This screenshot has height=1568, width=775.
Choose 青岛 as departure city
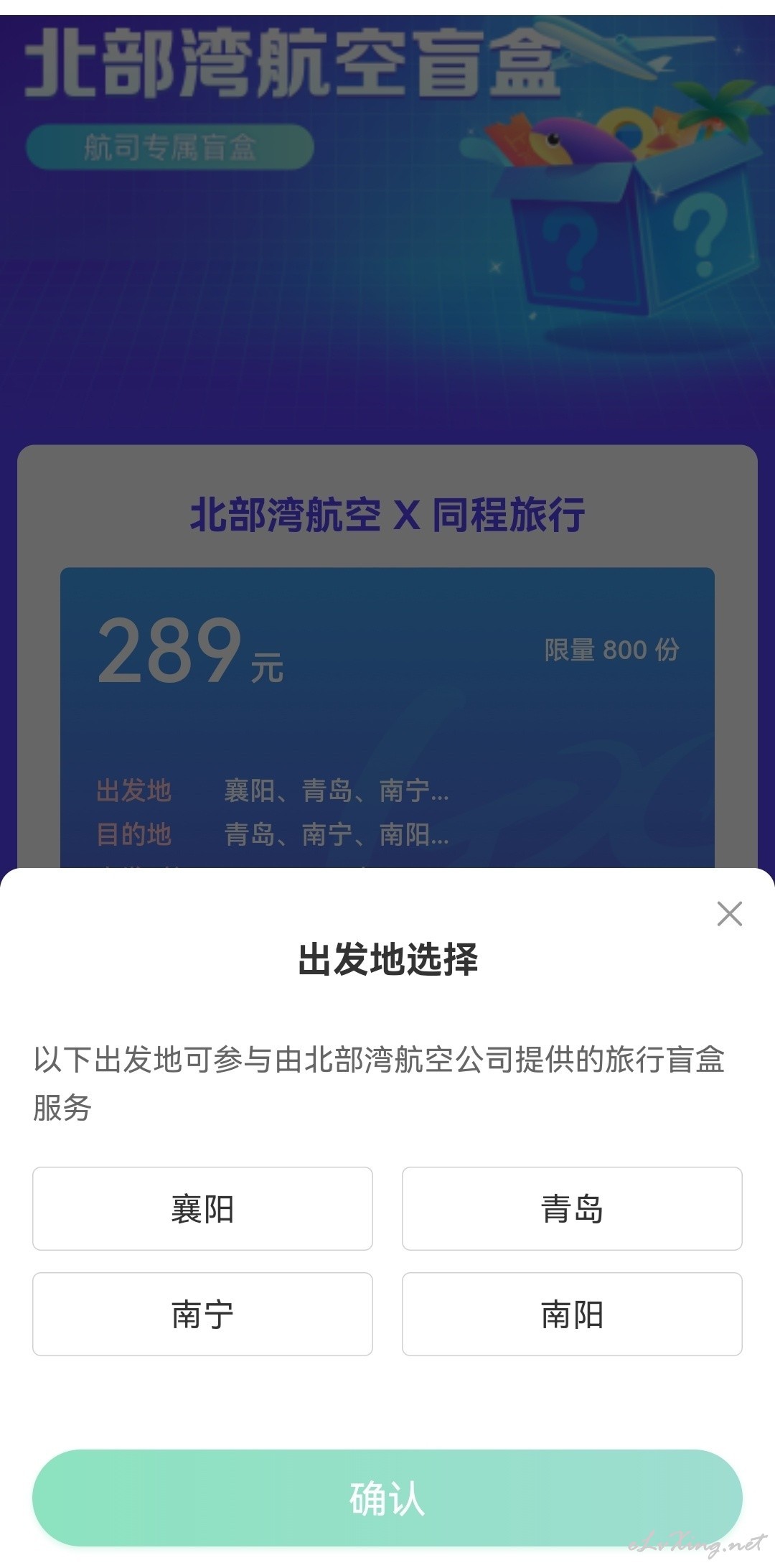[572, 1208]
